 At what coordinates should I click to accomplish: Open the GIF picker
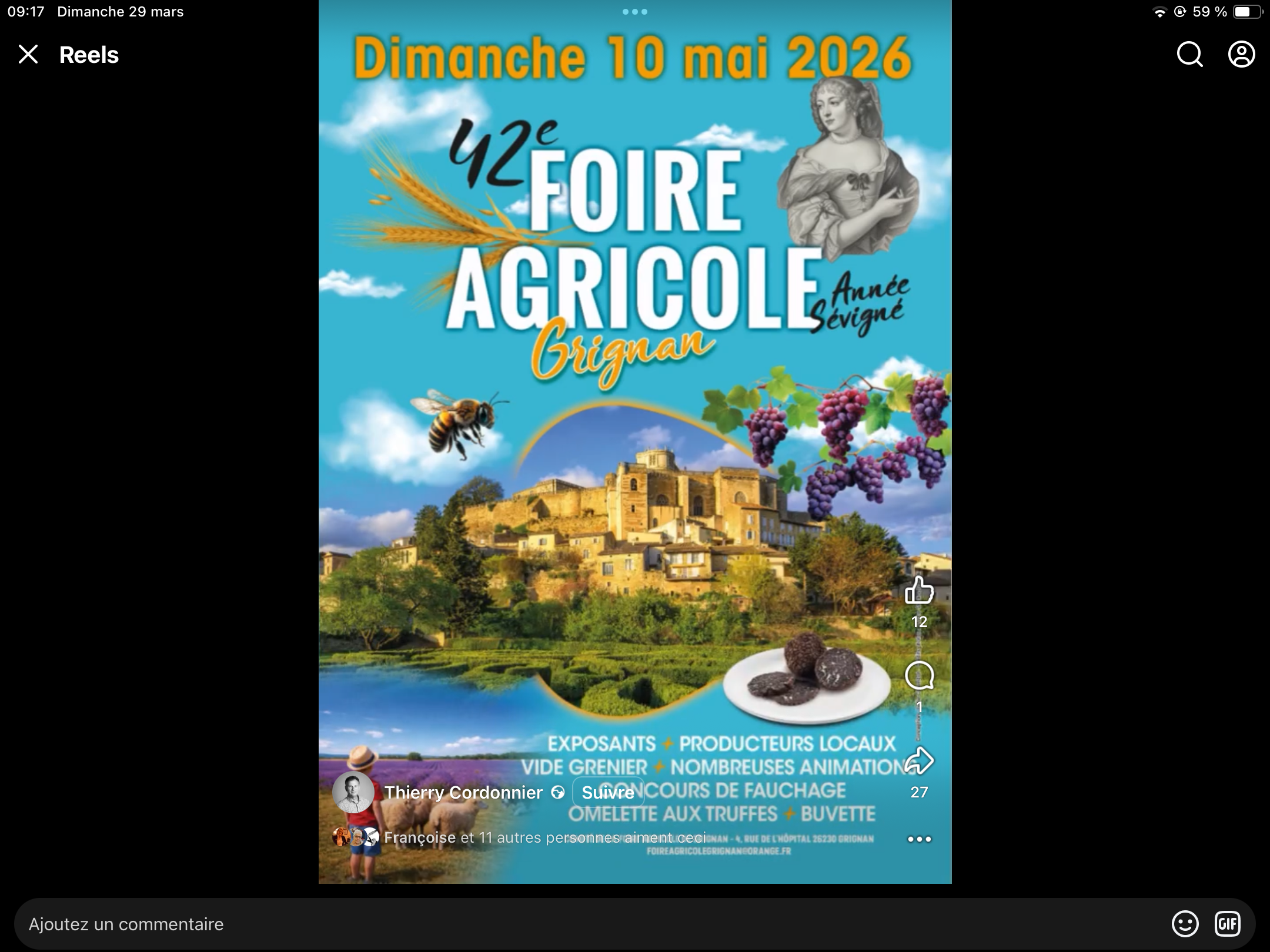1228,924
